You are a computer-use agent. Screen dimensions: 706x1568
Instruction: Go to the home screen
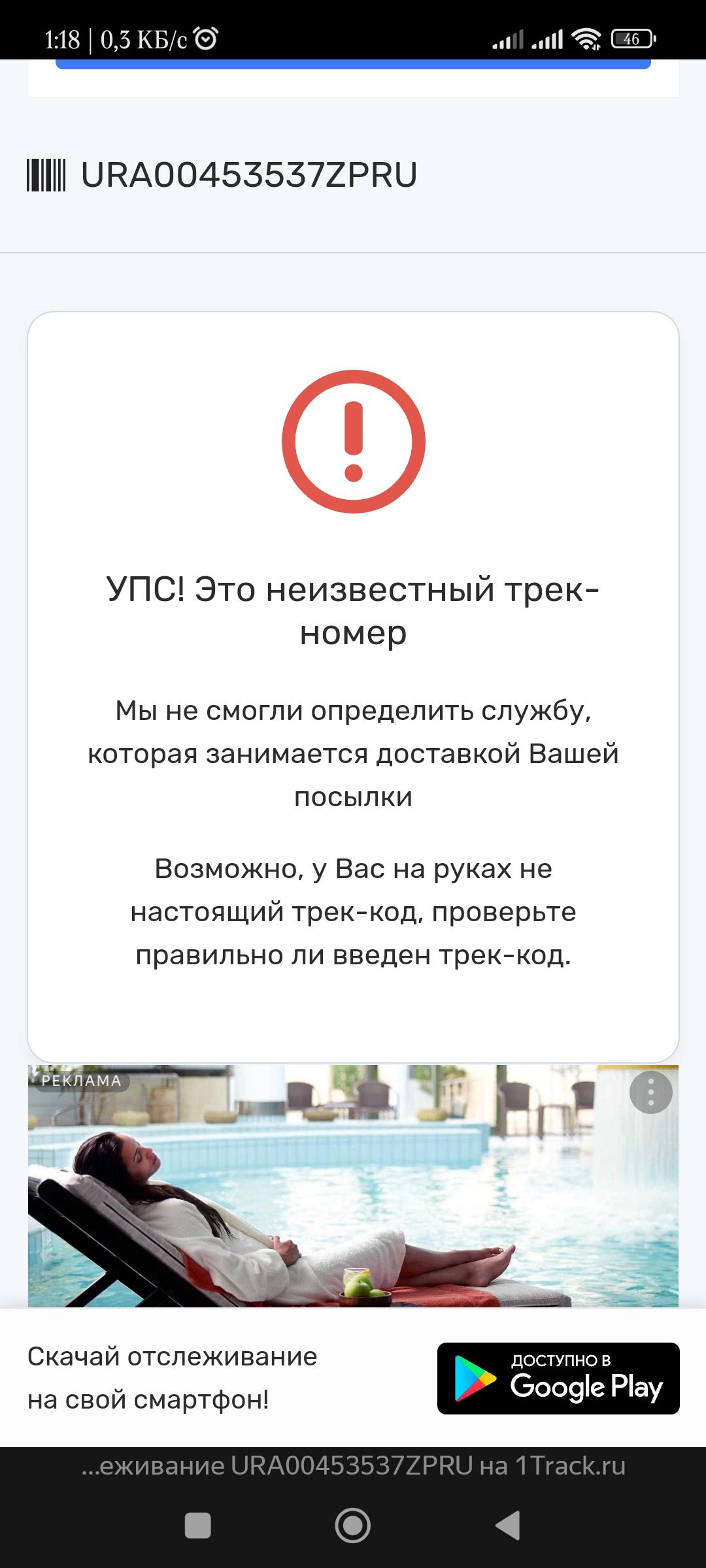[x=353, y=1526]
